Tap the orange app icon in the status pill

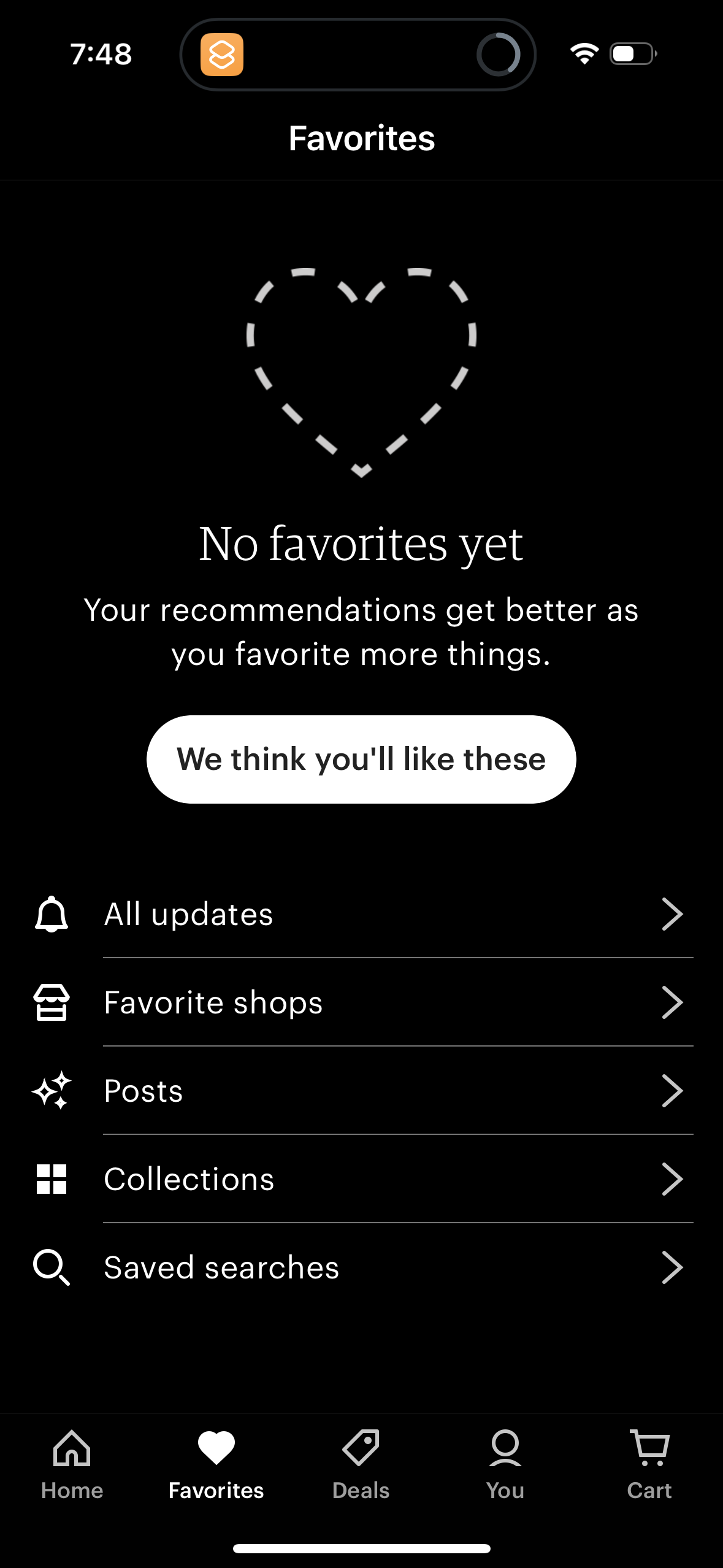(224, 55)
